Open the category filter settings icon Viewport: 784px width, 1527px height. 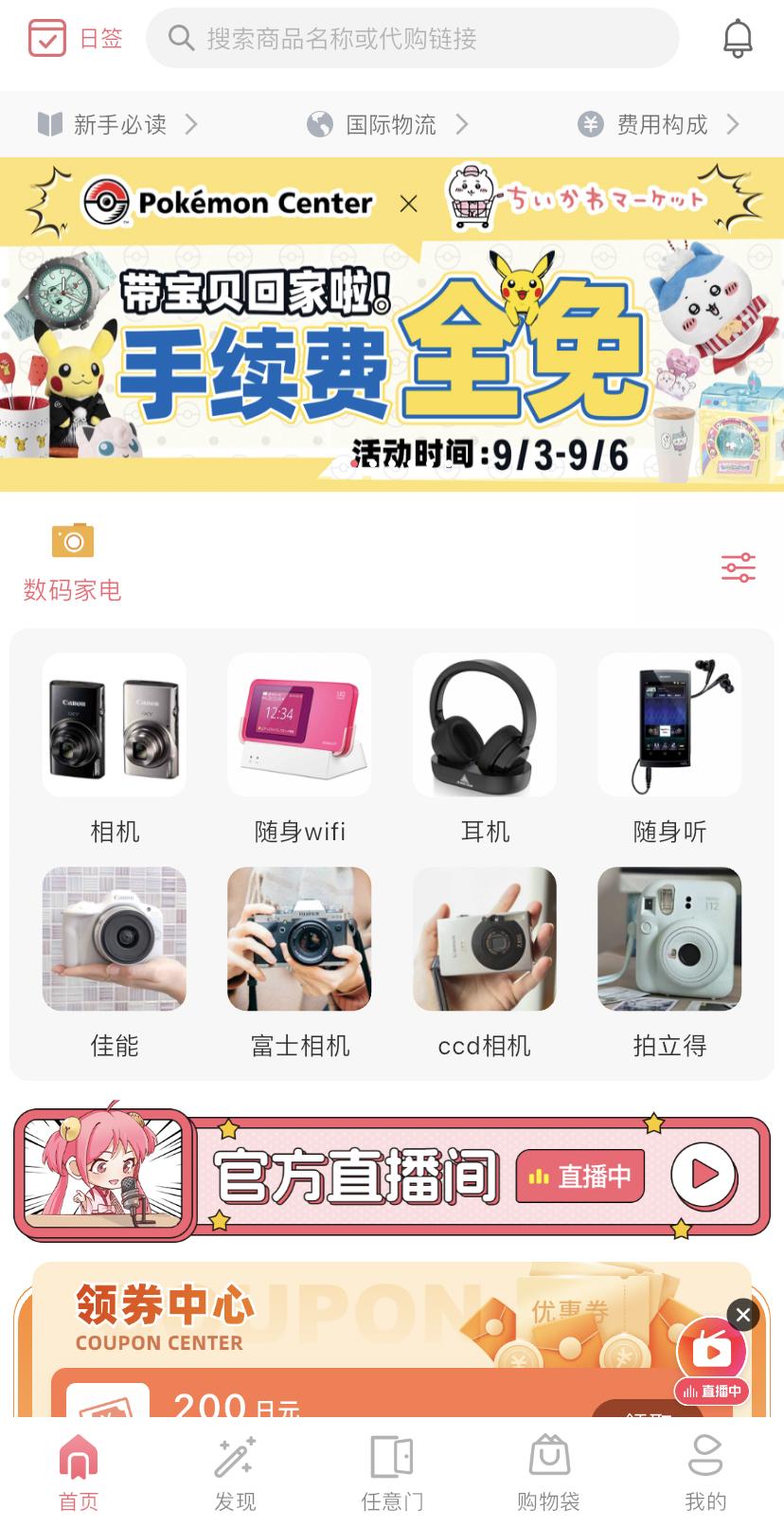tap(739, 567)
